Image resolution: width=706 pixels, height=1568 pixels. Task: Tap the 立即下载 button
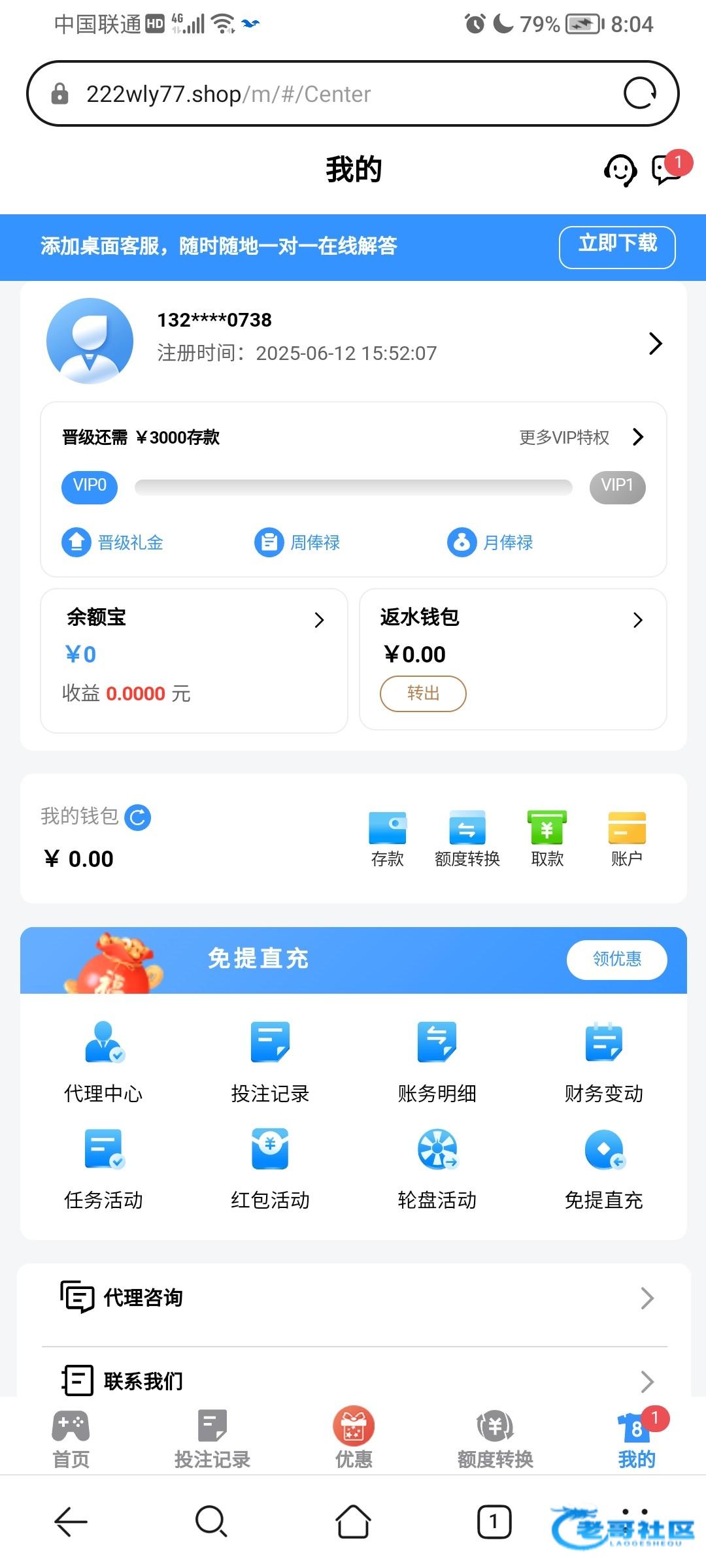616,247
